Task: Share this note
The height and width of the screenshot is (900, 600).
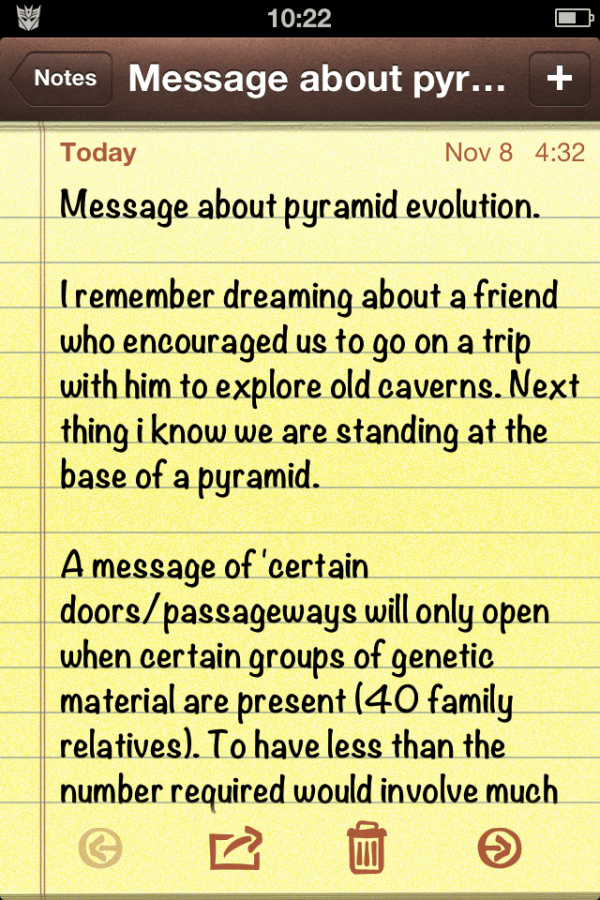Action: point(235,849)
